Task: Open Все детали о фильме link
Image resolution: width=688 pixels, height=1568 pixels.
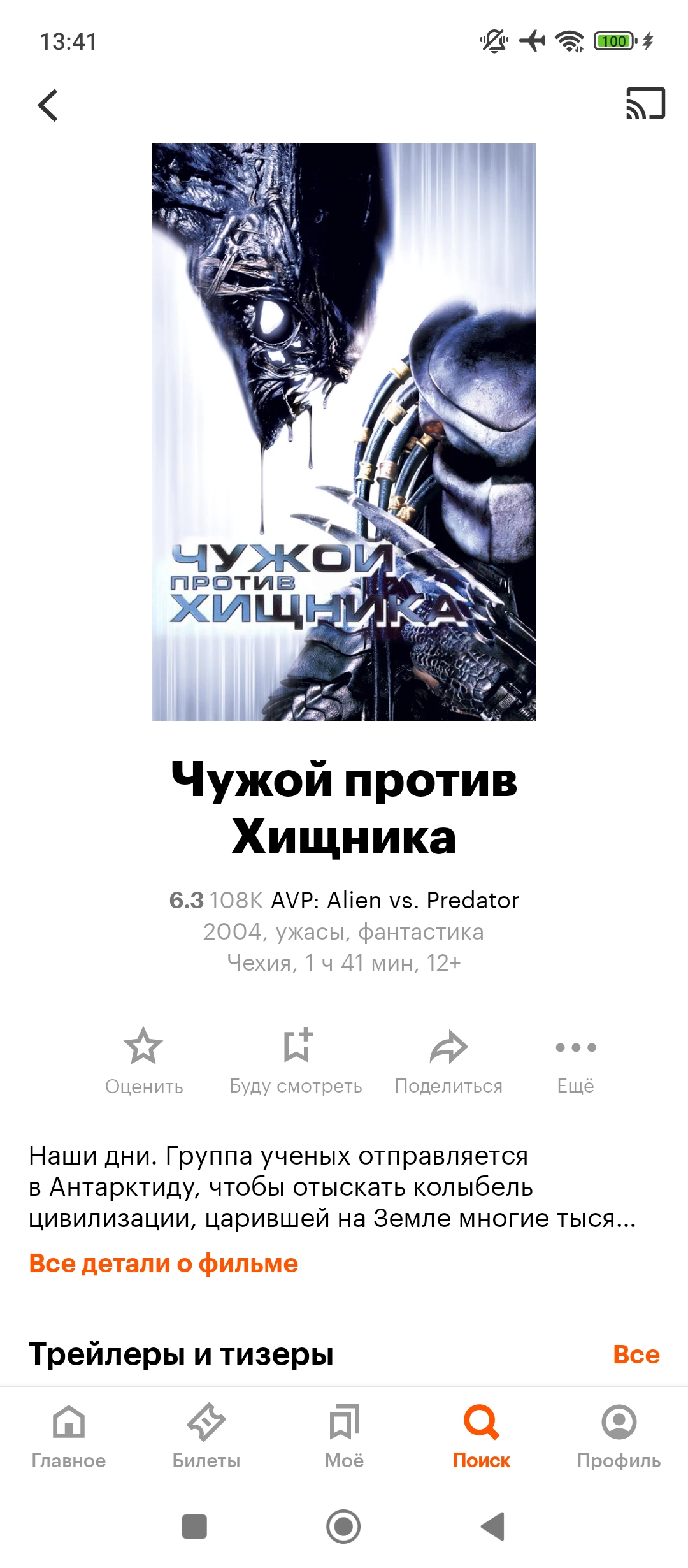Action: (x=164, y=1263)
